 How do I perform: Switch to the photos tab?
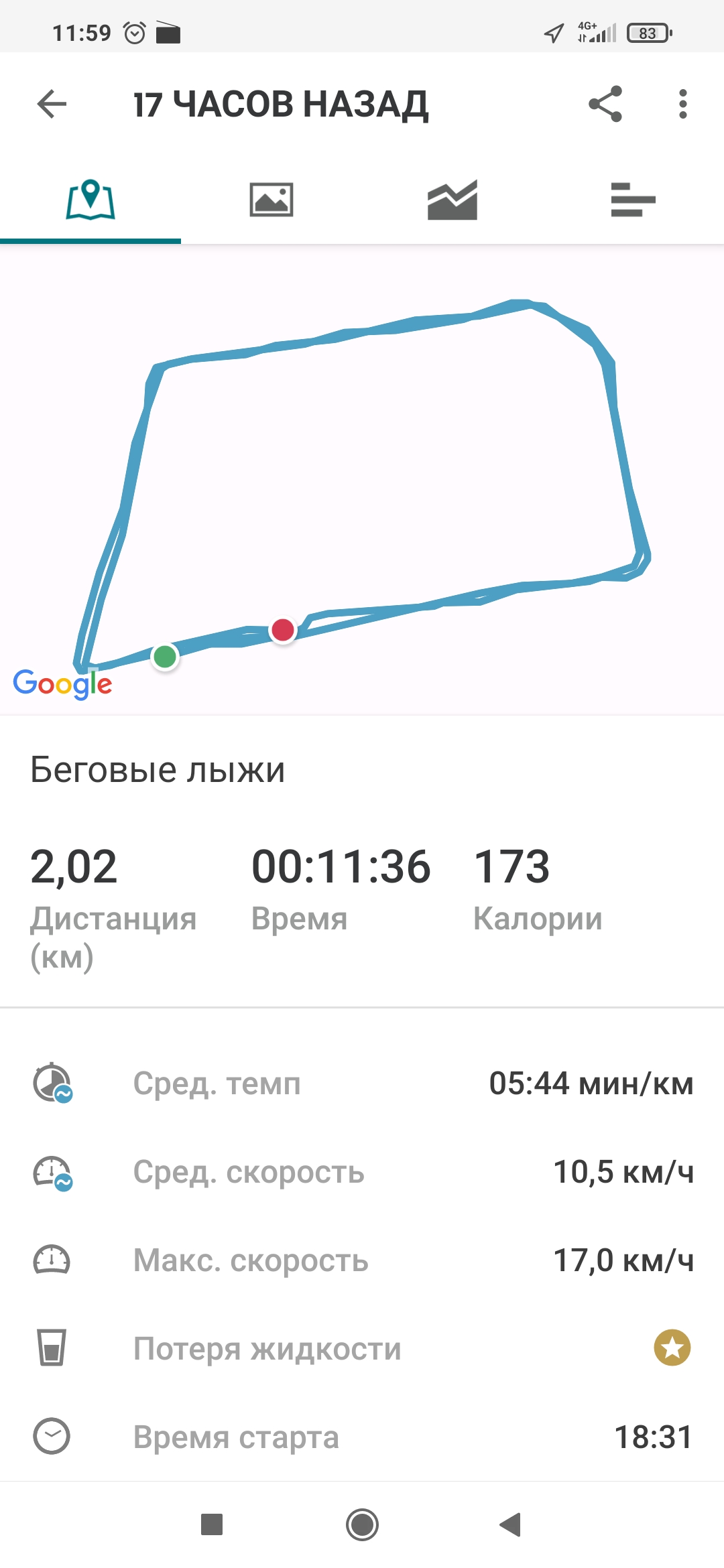[271, 200]
